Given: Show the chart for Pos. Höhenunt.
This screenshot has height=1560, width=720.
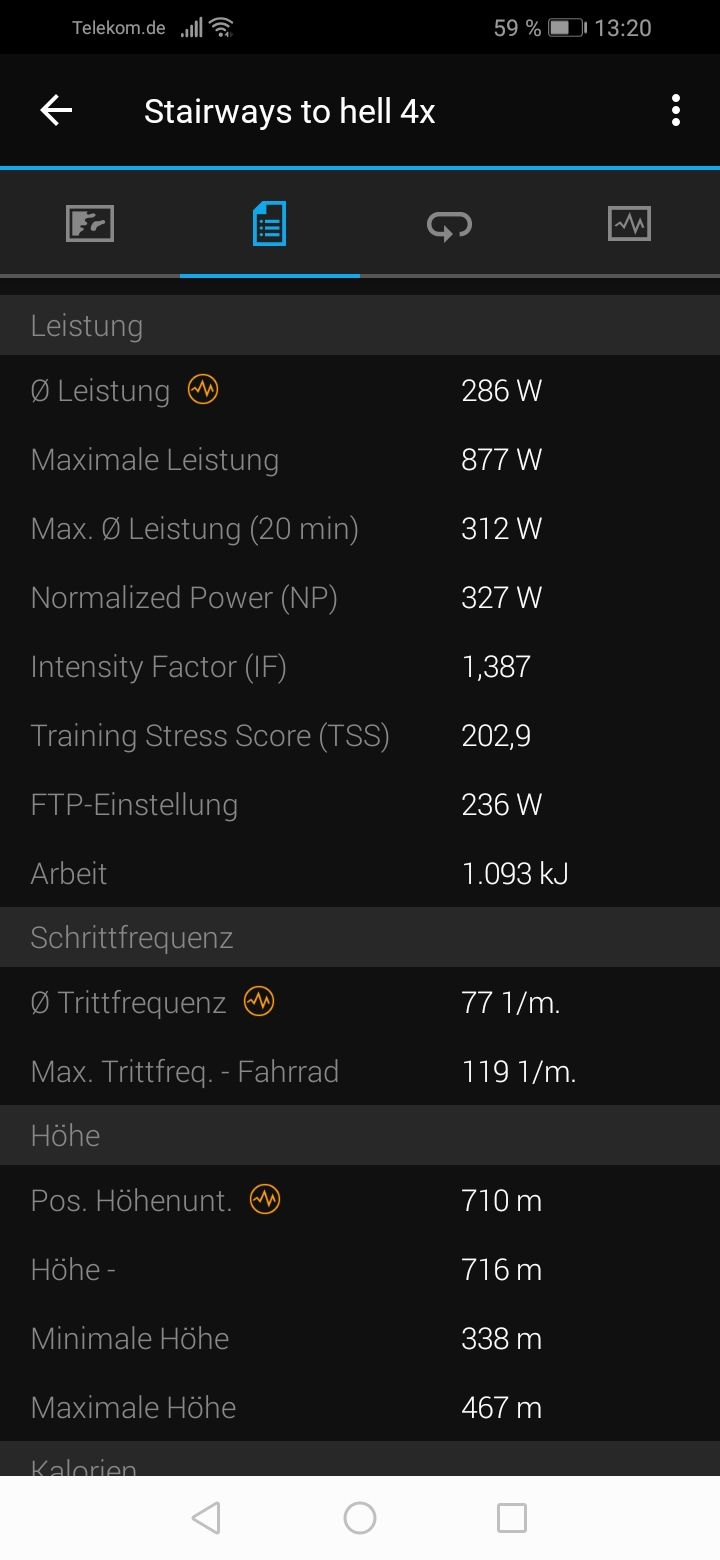Looking at the screenshot, I should click(265, 1199).
